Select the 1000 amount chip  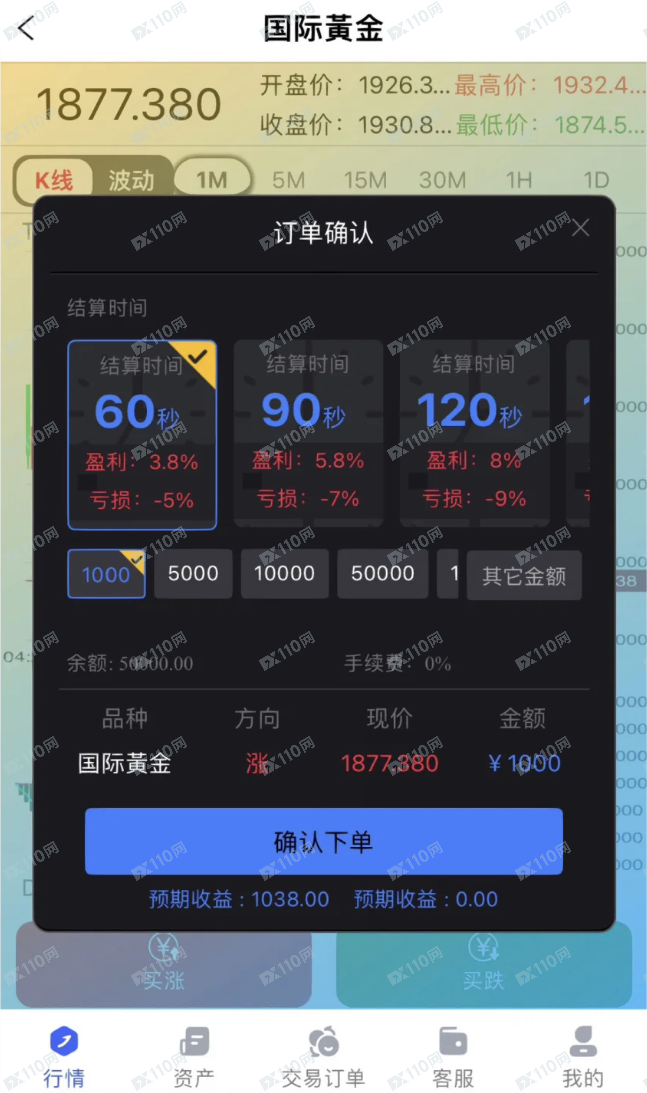[x=106, y=575]
